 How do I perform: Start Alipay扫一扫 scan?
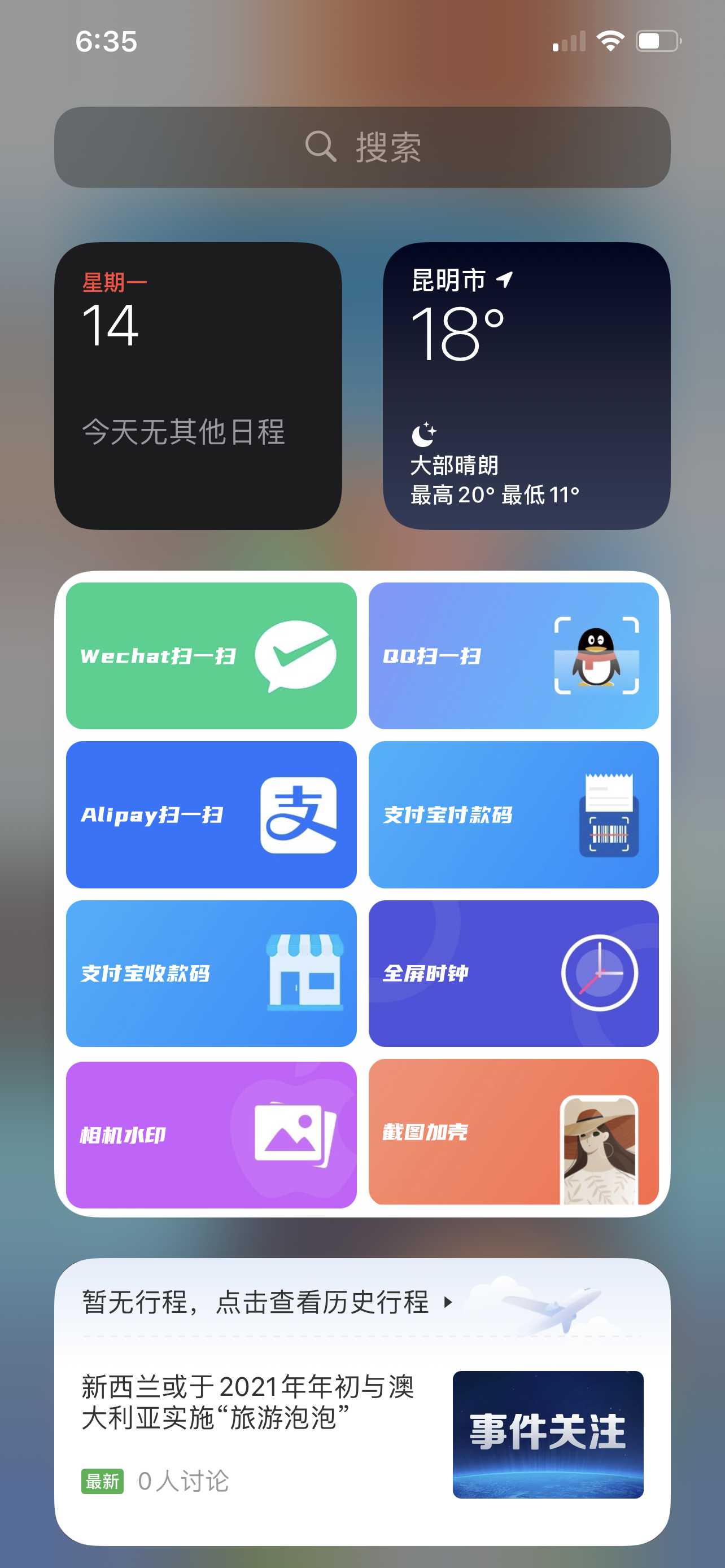tap(211, 814)
